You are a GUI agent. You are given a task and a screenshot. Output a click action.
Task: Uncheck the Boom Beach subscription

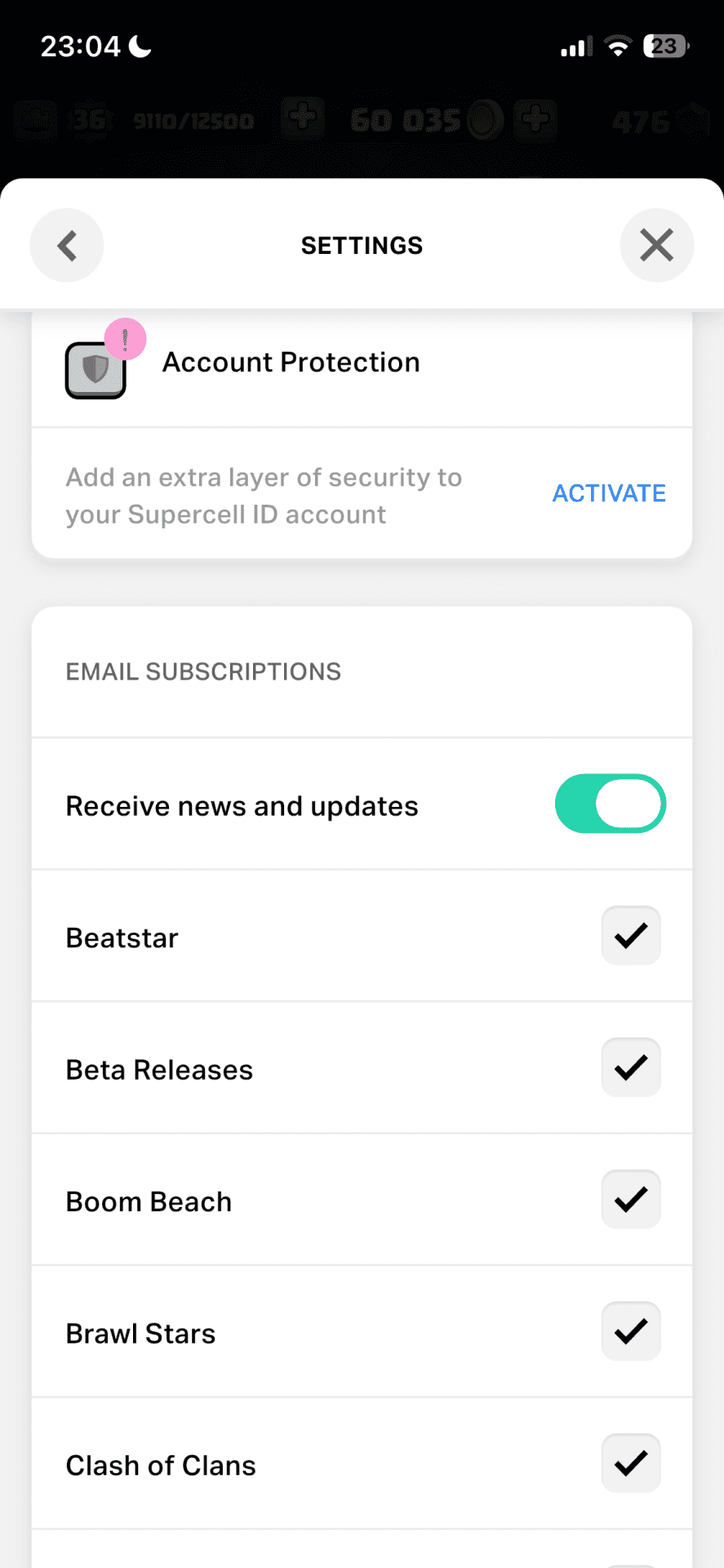tap(631, 1200)
